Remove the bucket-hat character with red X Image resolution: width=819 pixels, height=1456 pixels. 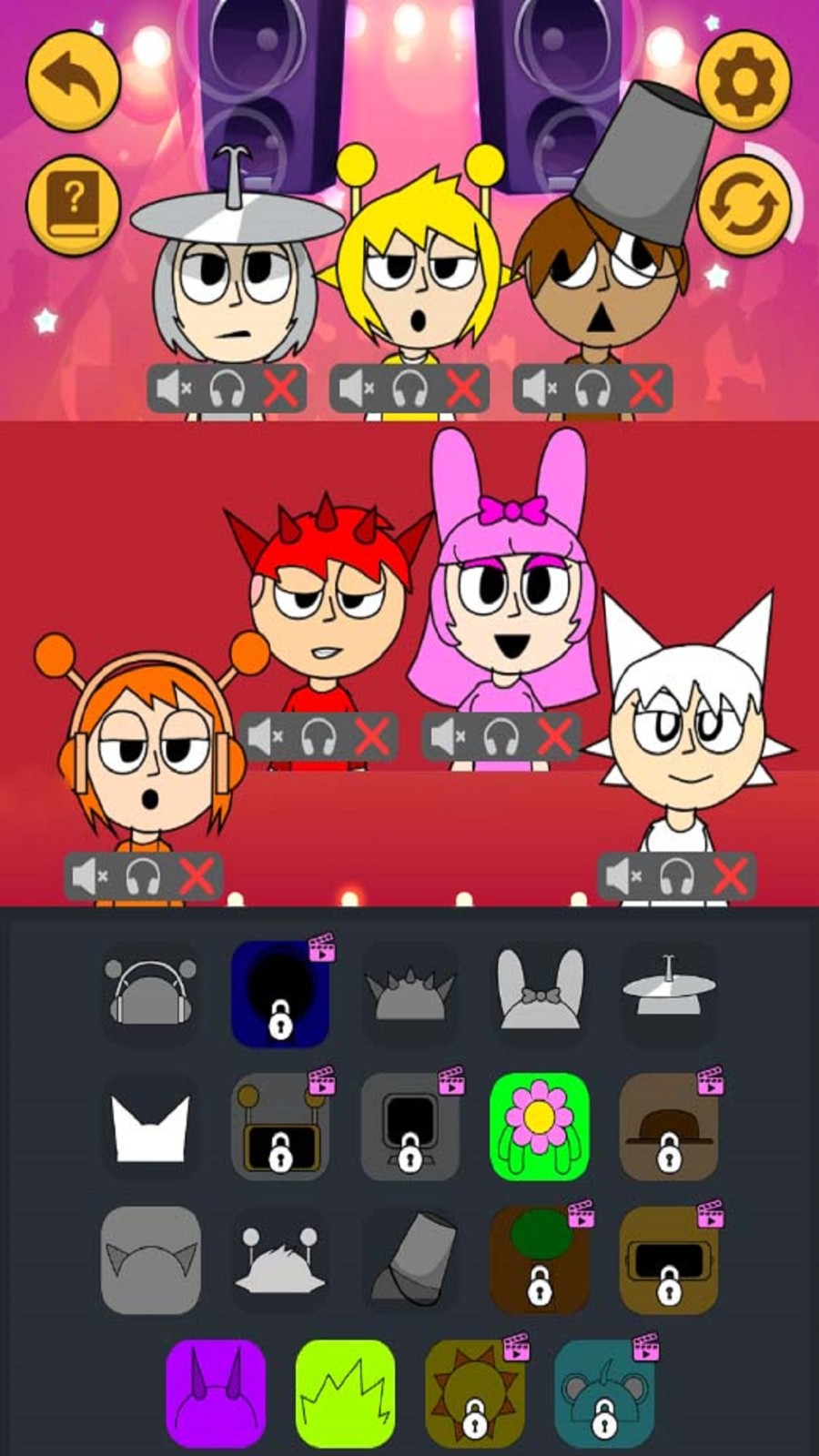[646, 389]
